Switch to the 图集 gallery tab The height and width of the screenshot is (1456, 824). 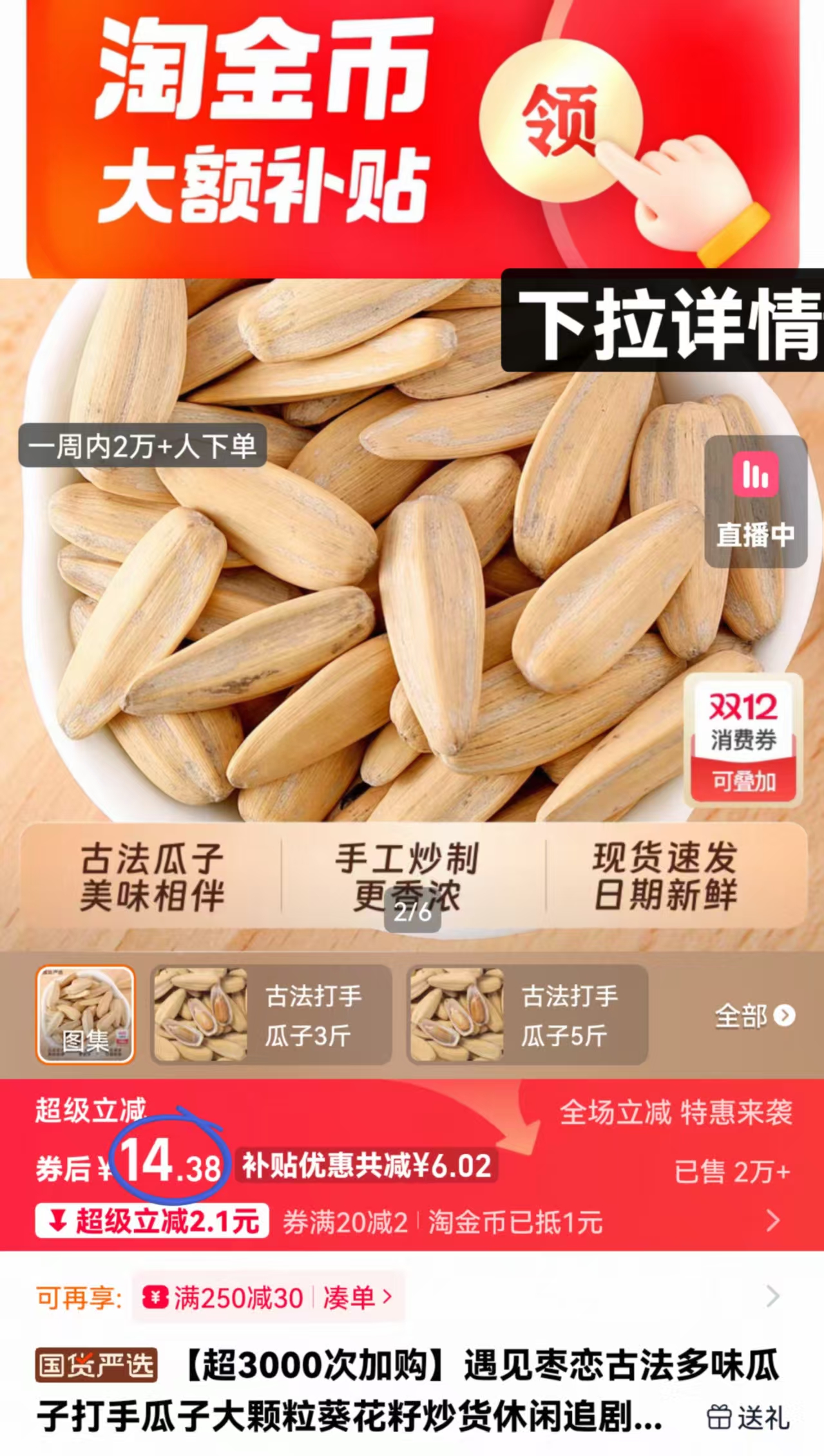[x=84, y=1016]
